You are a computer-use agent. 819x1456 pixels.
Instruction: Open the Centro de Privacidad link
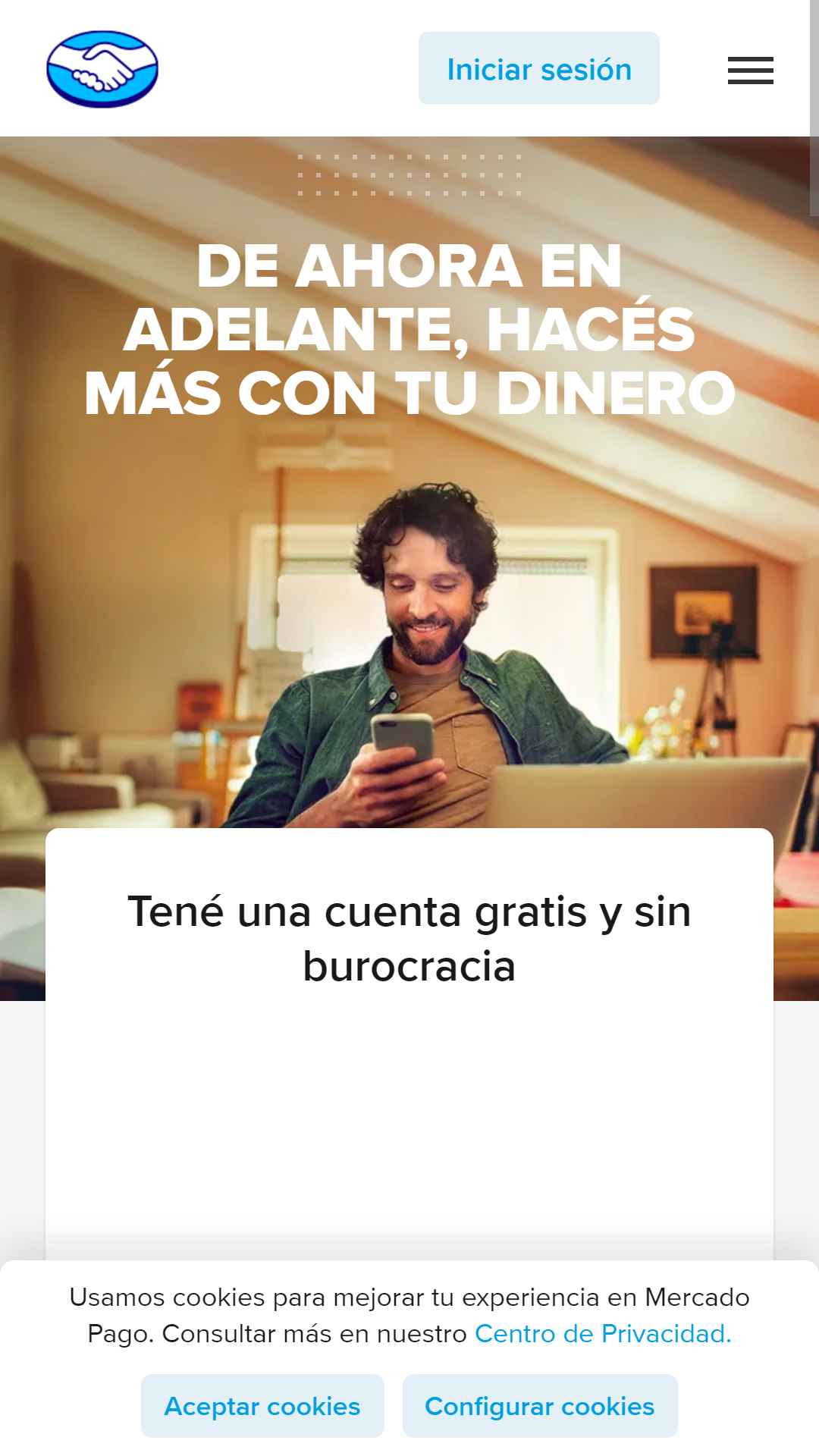(603, 1334)
